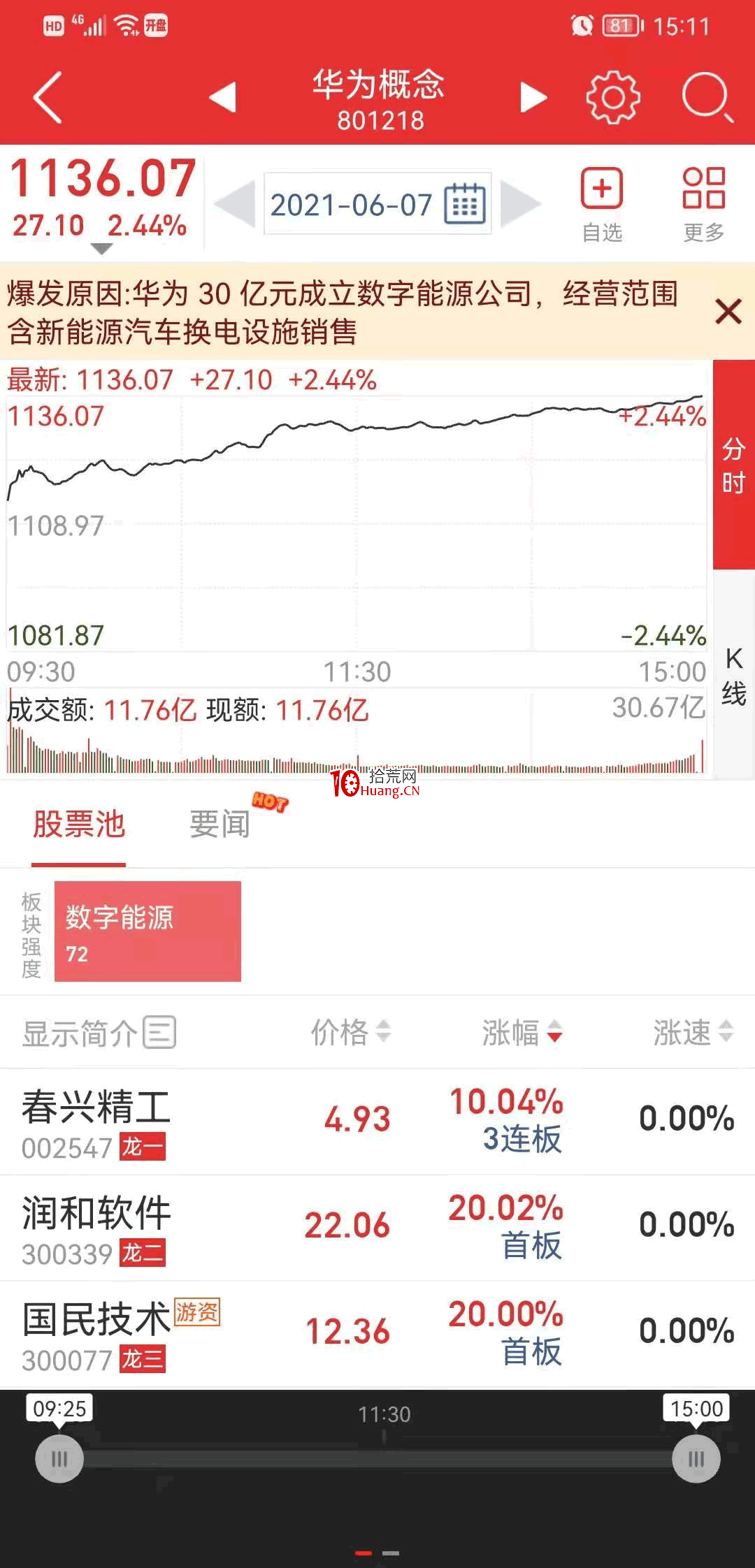Switch to the 要闻 tab
The image size is (755, 1568).
tap(219, 823)
